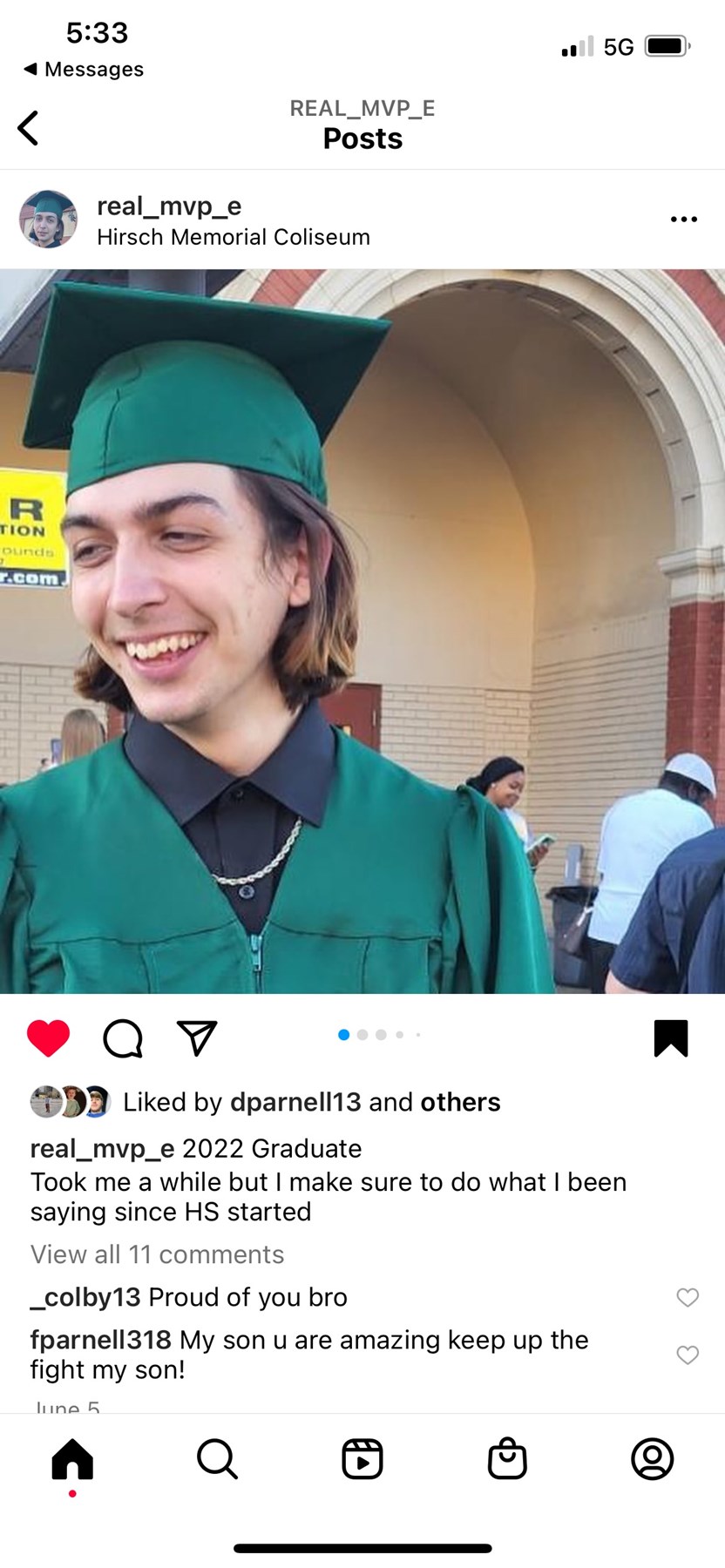
Task: Switch to the Search tab
Action: [x=217, y=1459]
